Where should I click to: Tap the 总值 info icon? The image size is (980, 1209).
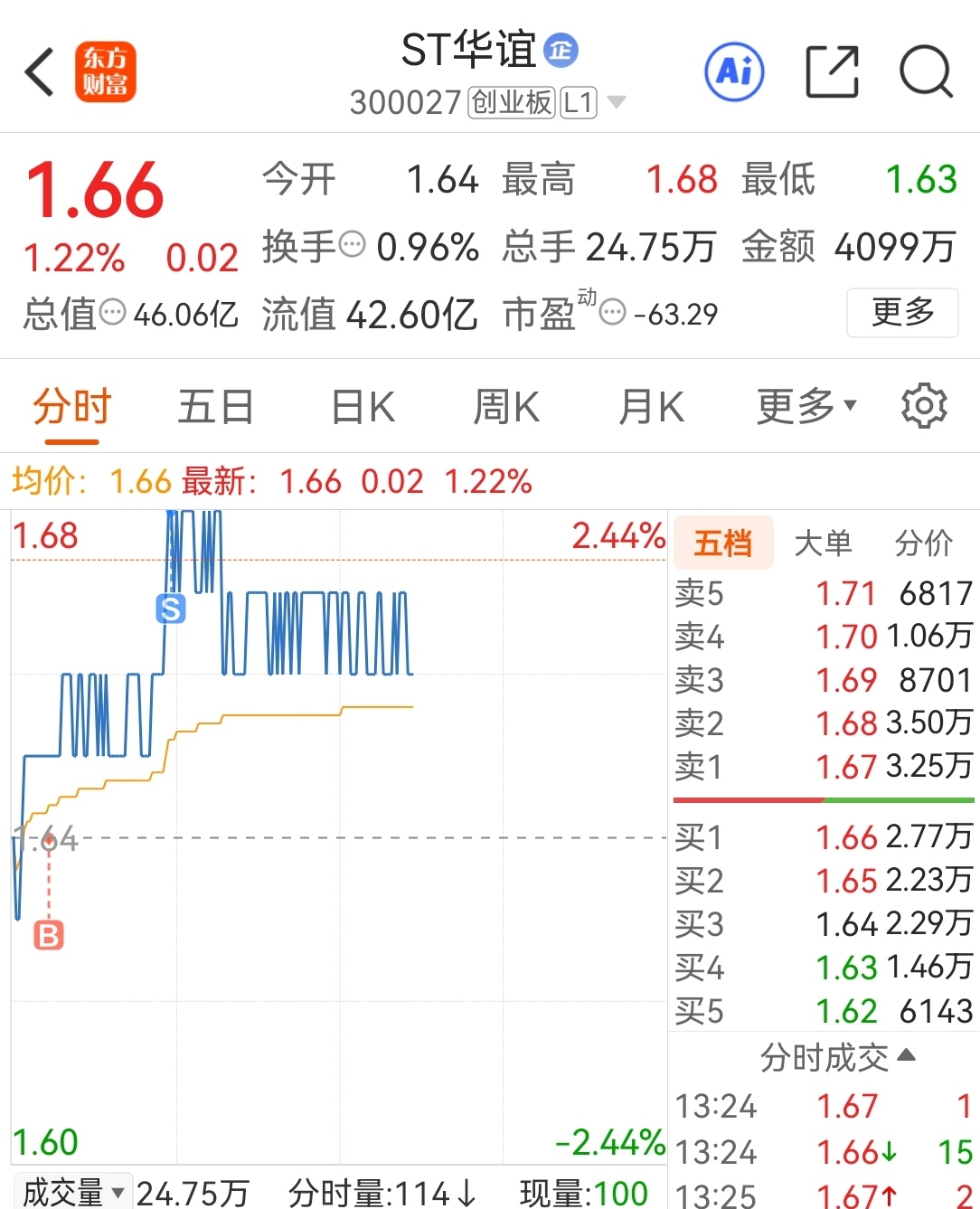coord(112,313)
